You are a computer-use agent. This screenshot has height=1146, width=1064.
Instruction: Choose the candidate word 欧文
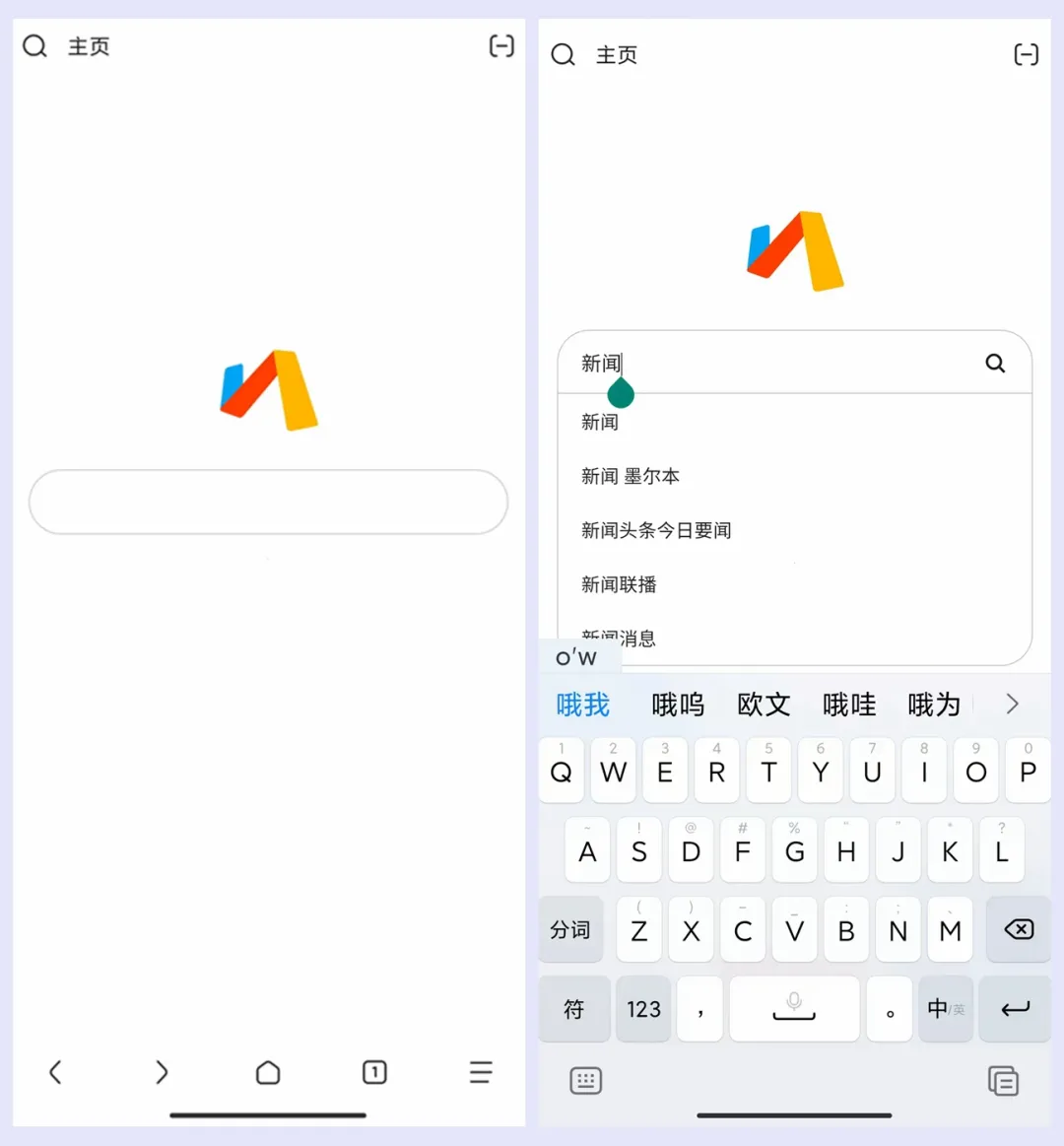point(764,705)
